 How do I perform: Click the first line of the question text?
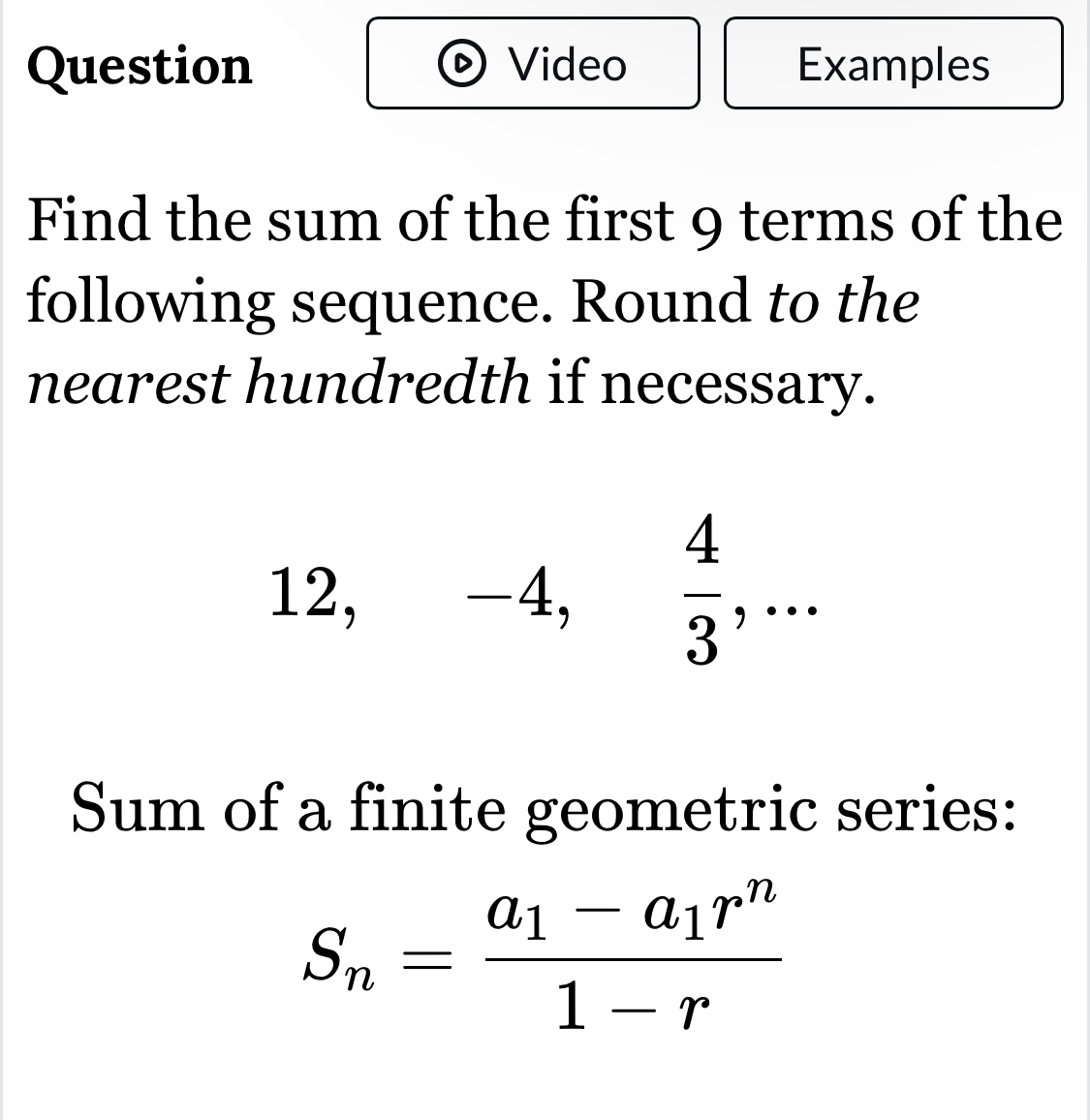tap(543, 223)
